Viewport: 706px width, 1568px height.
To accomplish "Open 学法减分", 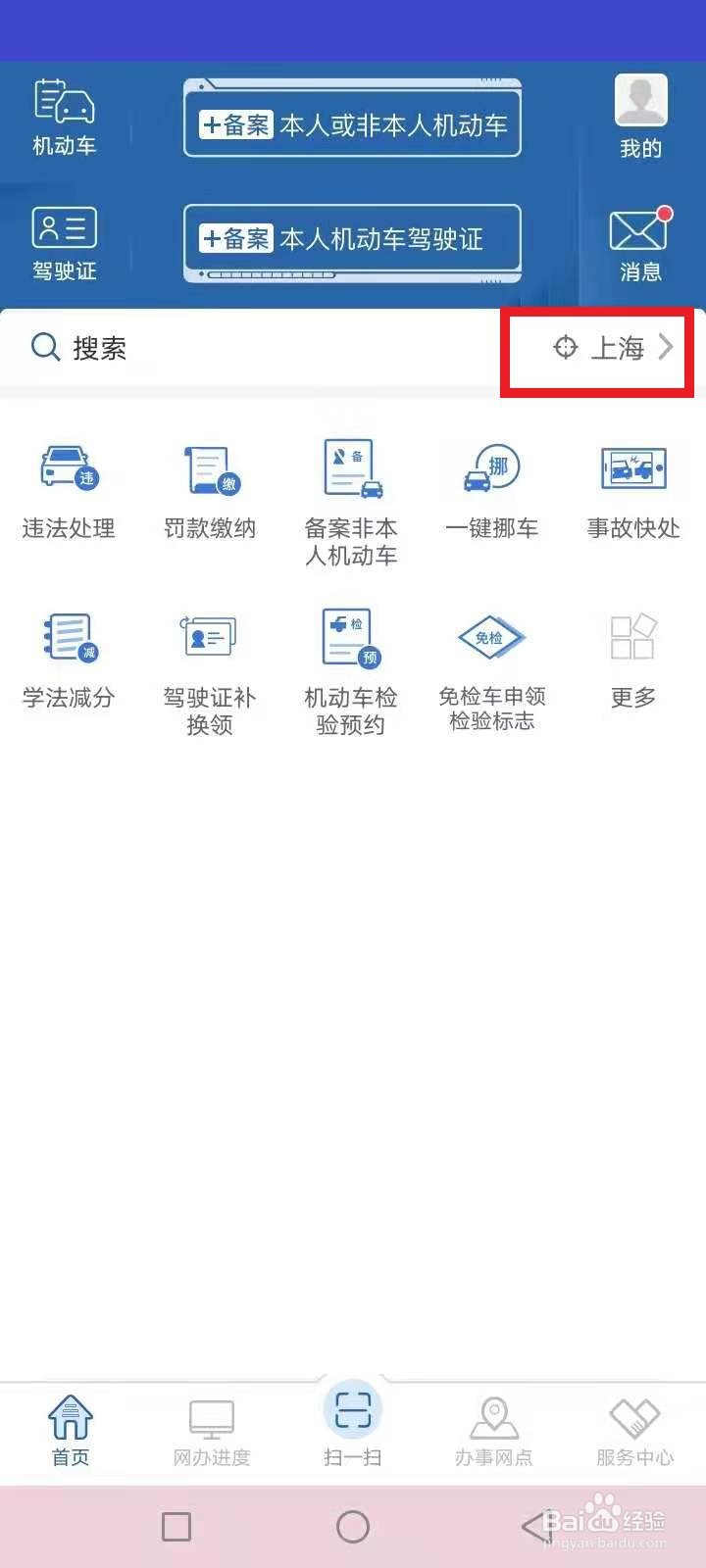I will 68,661.
